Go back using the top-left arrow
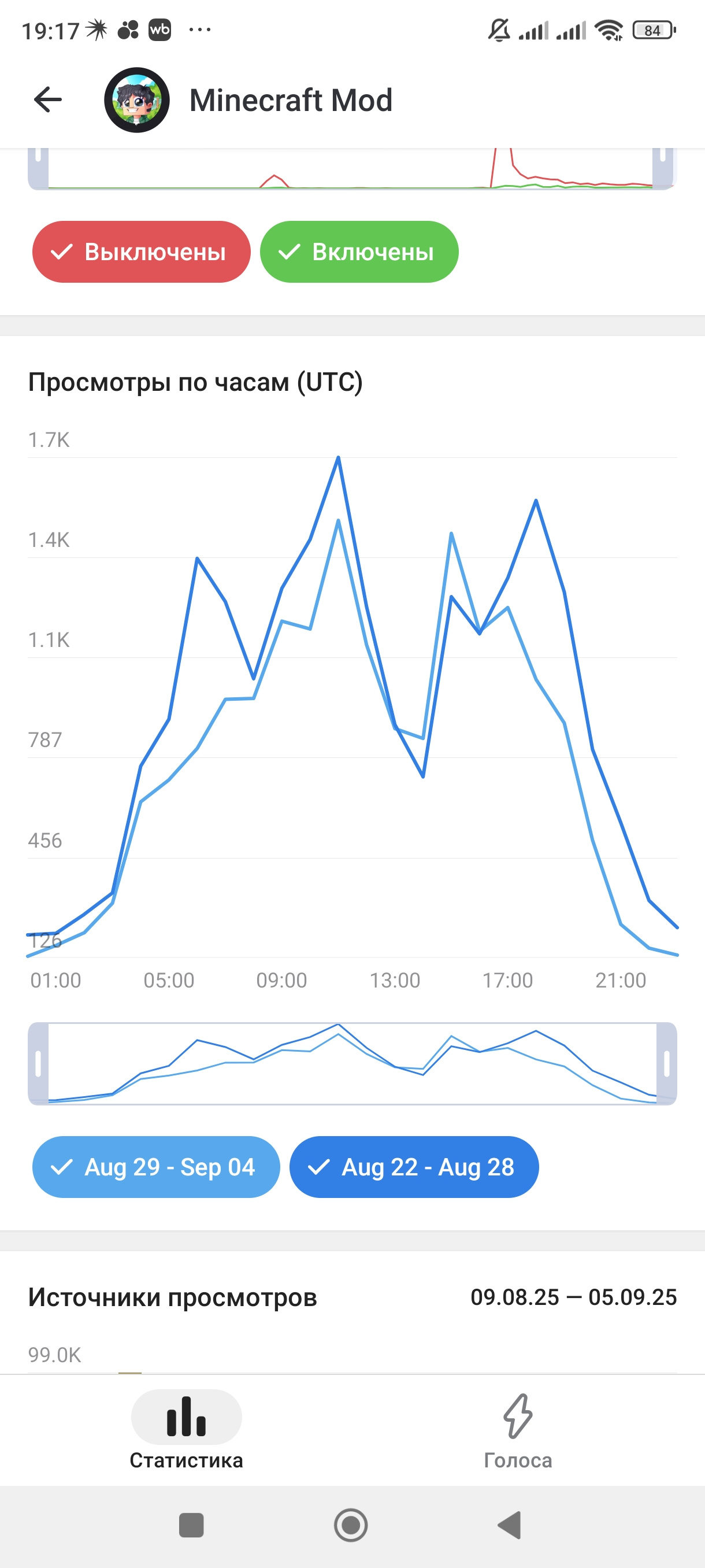Image resolution: width=705 pixels, height=1568 pixels. pyautogui.click(x=48, y=100)
